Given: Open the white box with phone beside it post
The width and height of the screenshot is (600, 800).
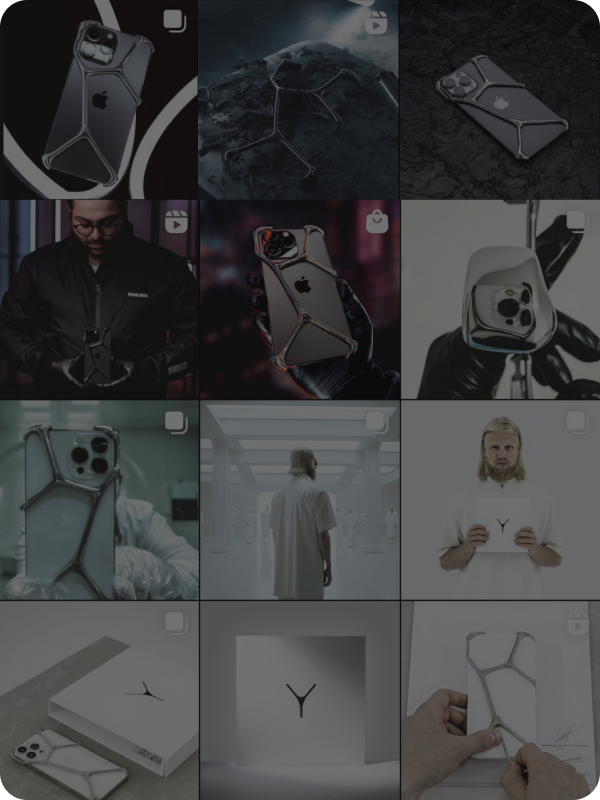Looking at the screenshot, I should 98,700.
